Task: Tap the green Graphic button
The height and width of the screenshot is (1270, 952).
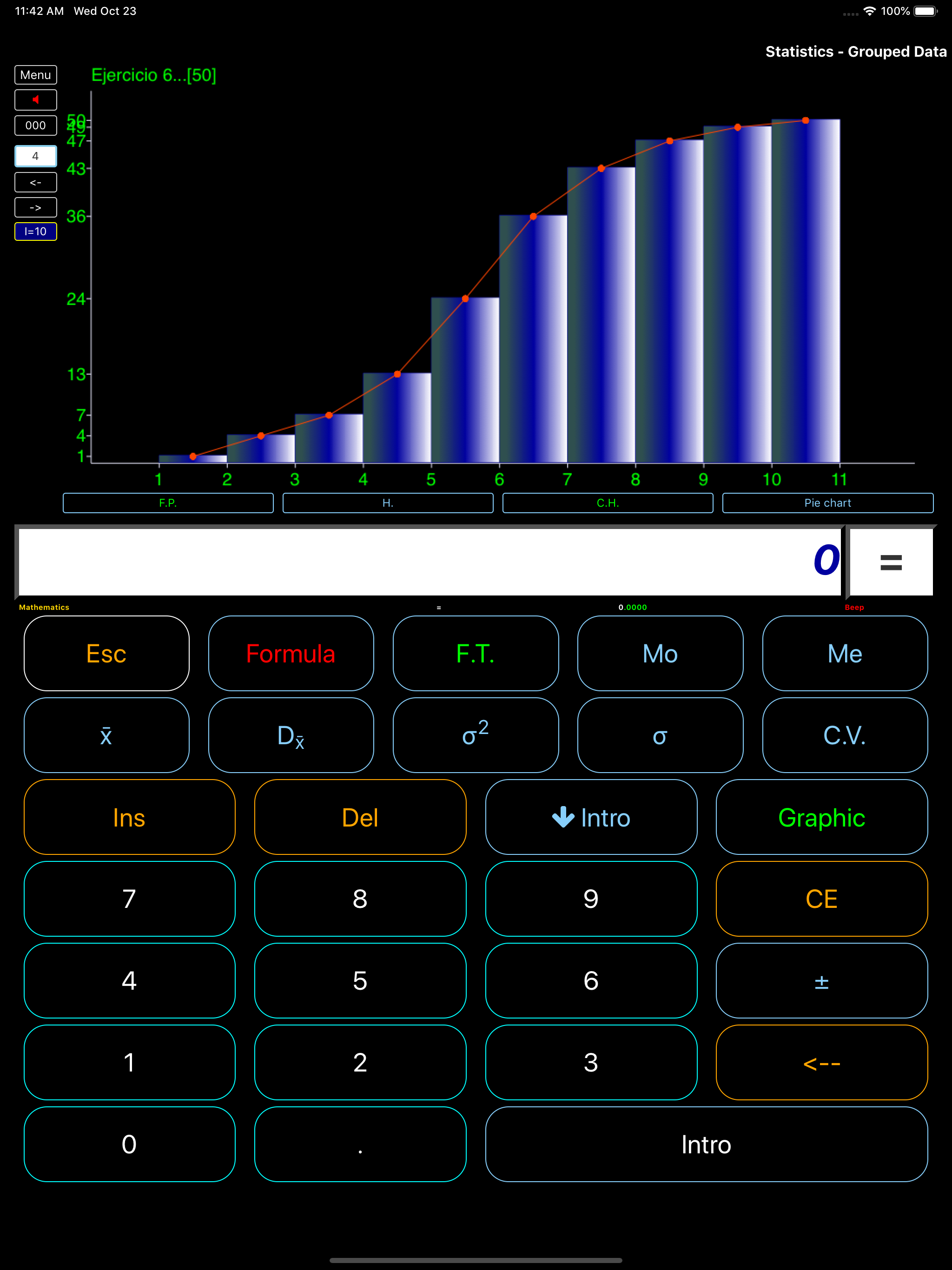Action: pyautogui.click(x=822, y=817)
